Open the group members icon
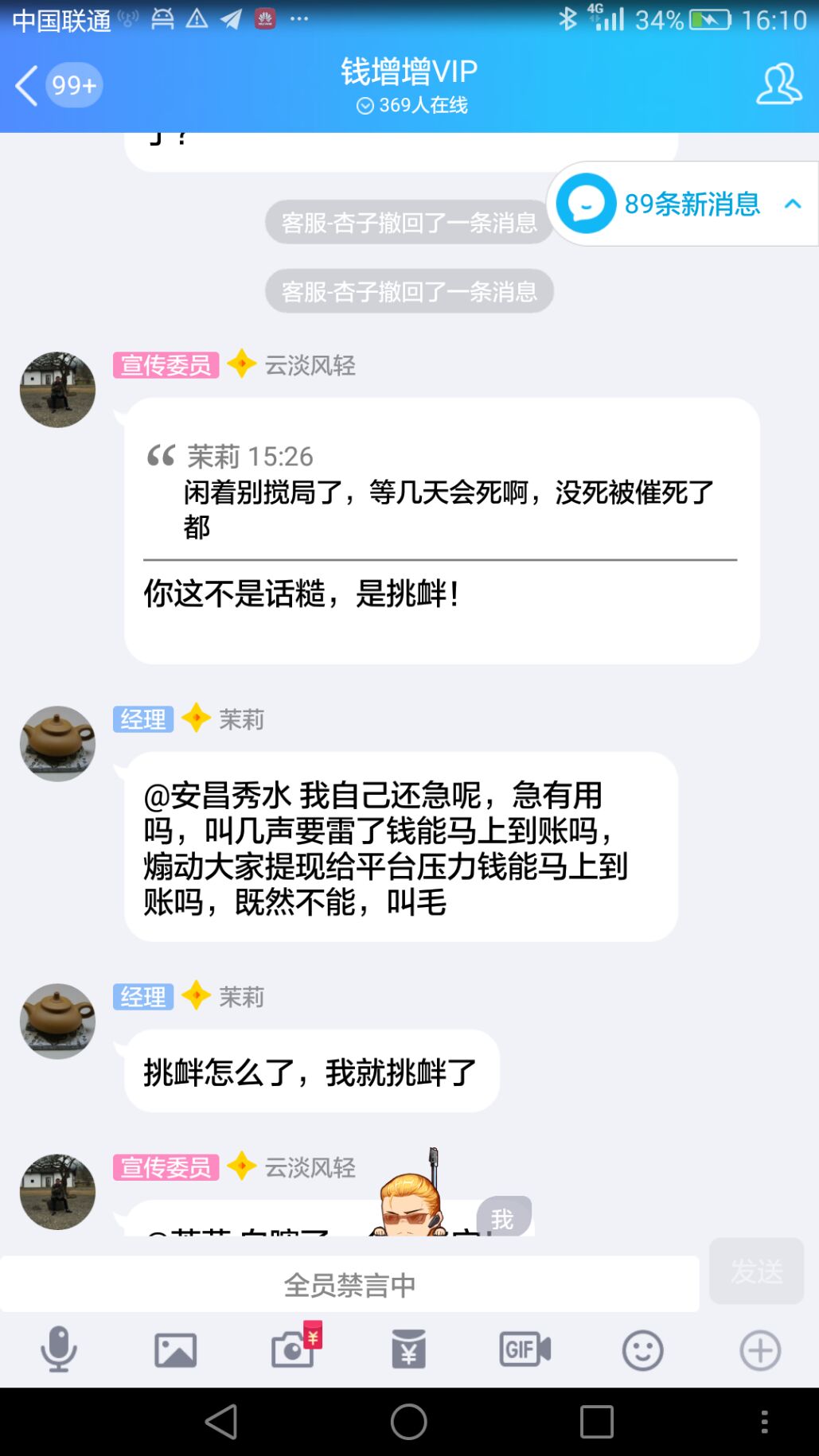 [778, 84]
